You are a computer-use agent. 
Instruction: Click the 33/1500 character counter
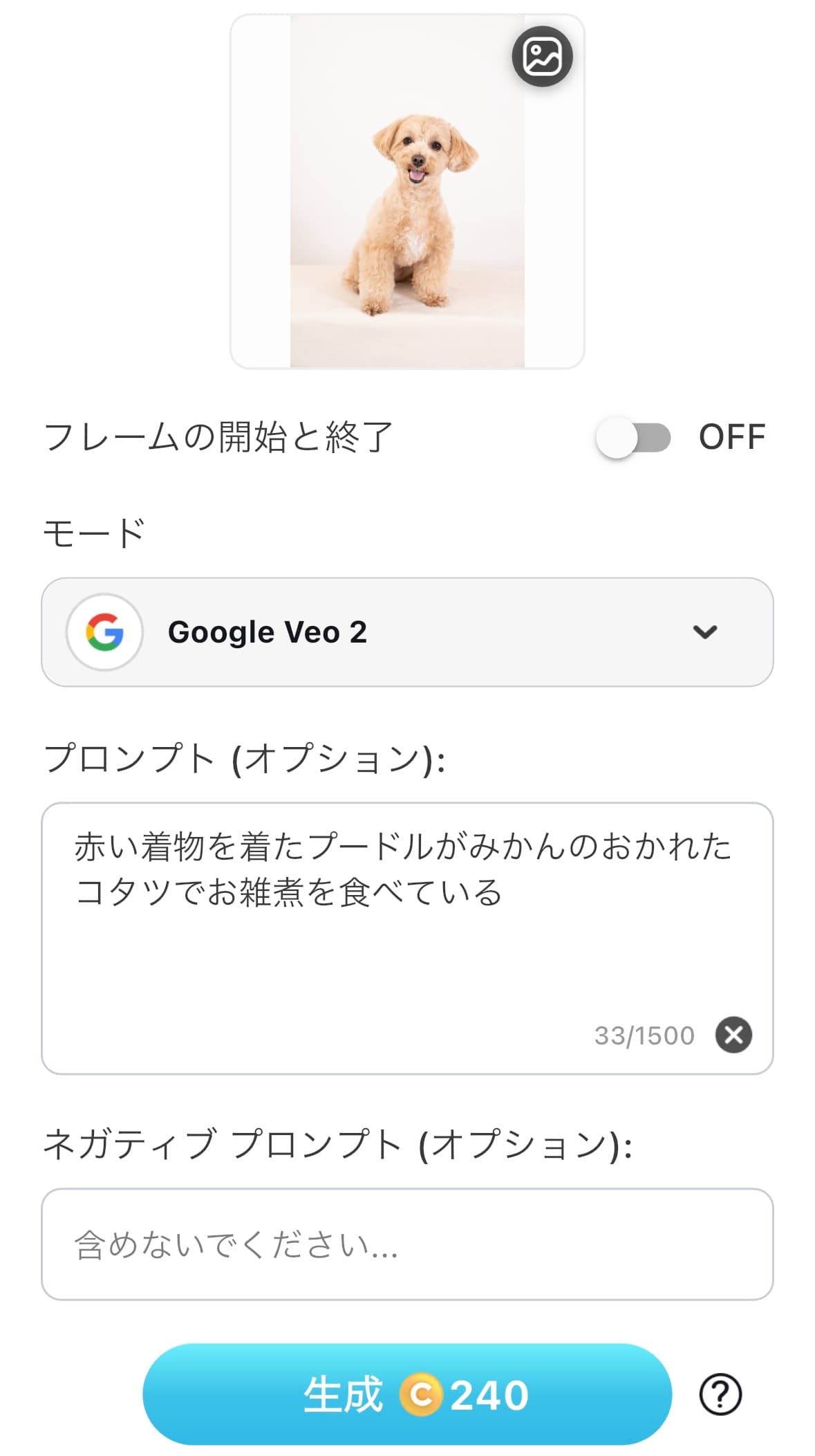644,1035
